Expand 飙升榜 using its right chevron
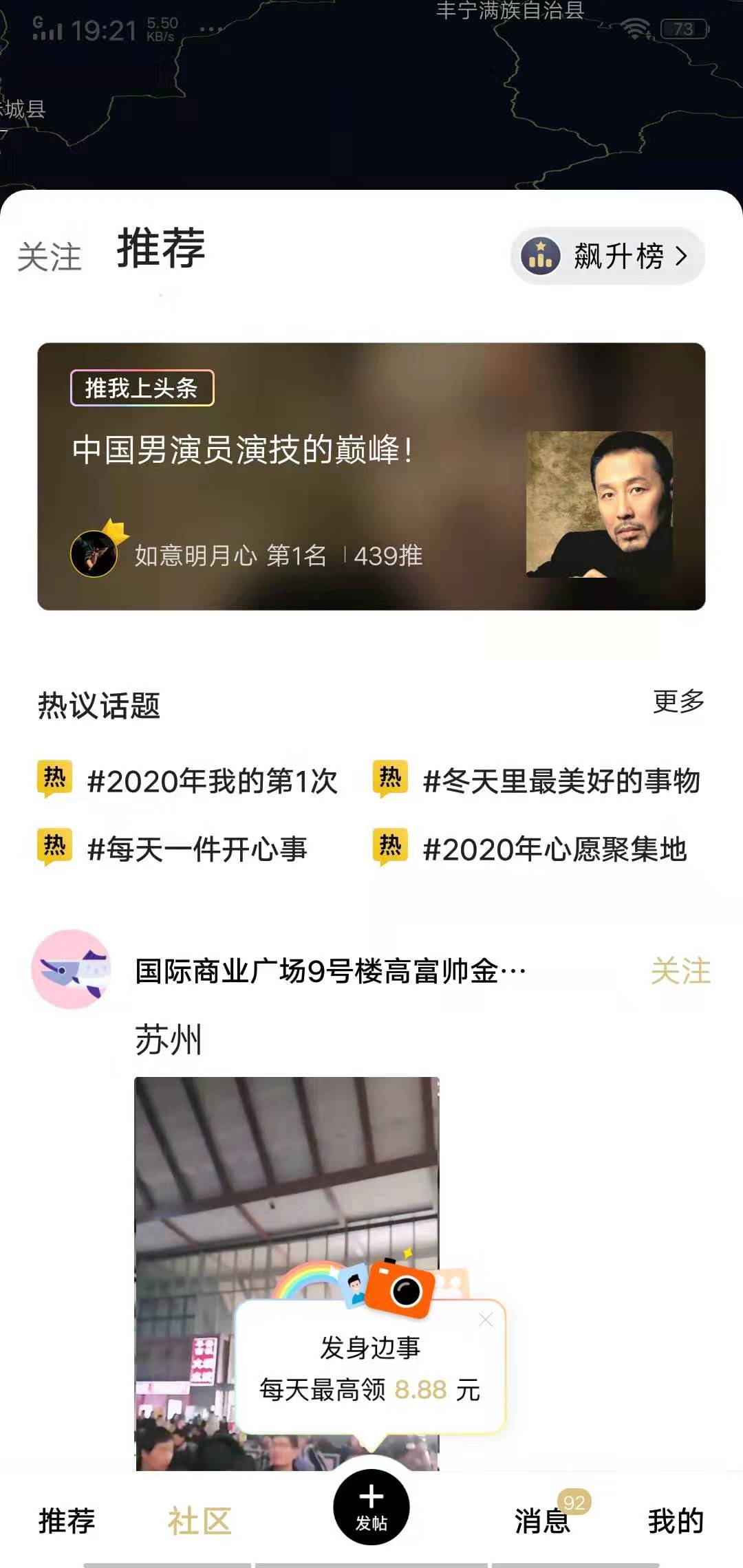This screenshot has height=1568, width=743. 681,255
